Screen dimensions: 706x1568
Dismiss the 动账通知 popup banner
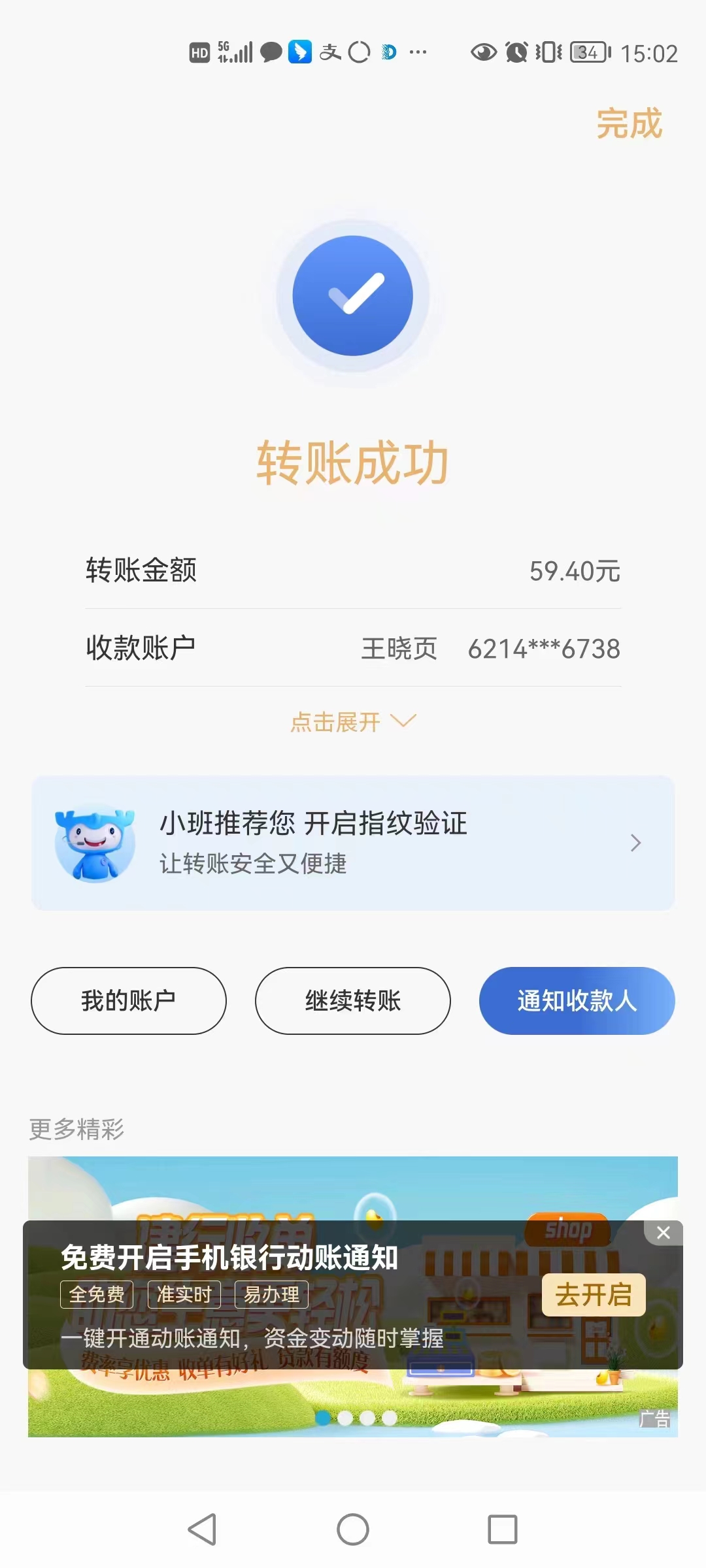(663, 1233)
